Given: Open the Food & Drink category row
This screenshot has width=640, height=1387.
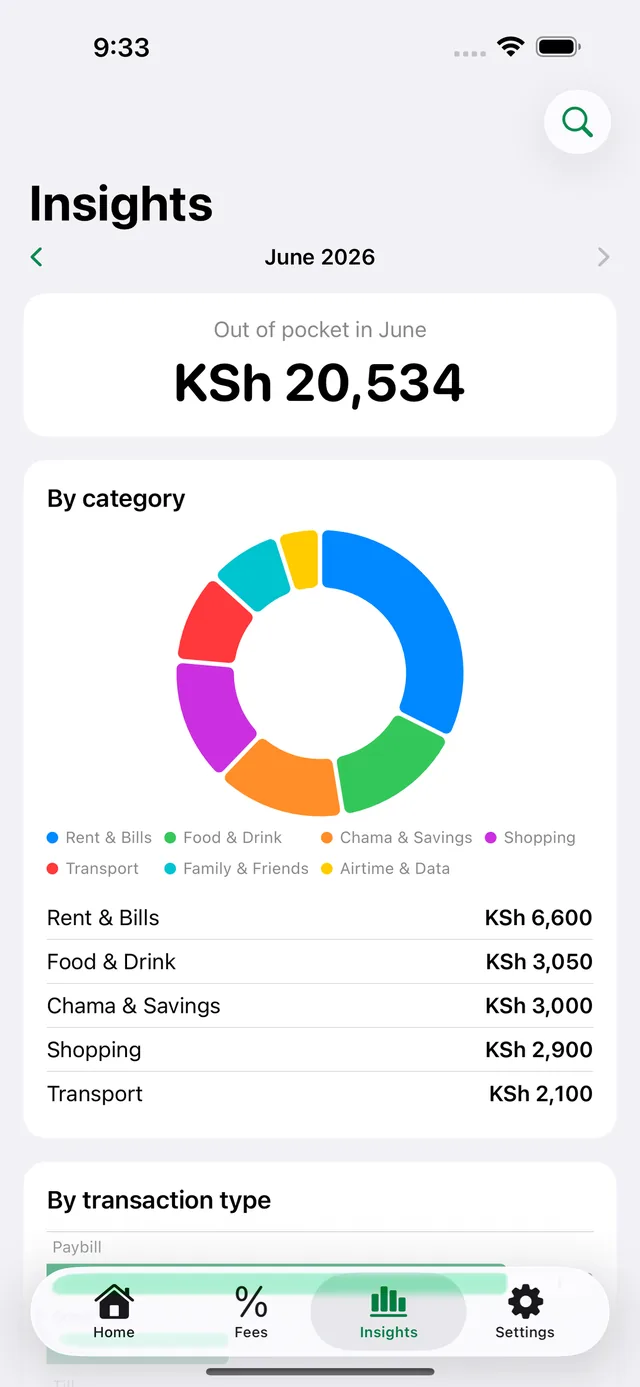Looking at the screenshot, I should pyautogui.click(x=320, y=962).
